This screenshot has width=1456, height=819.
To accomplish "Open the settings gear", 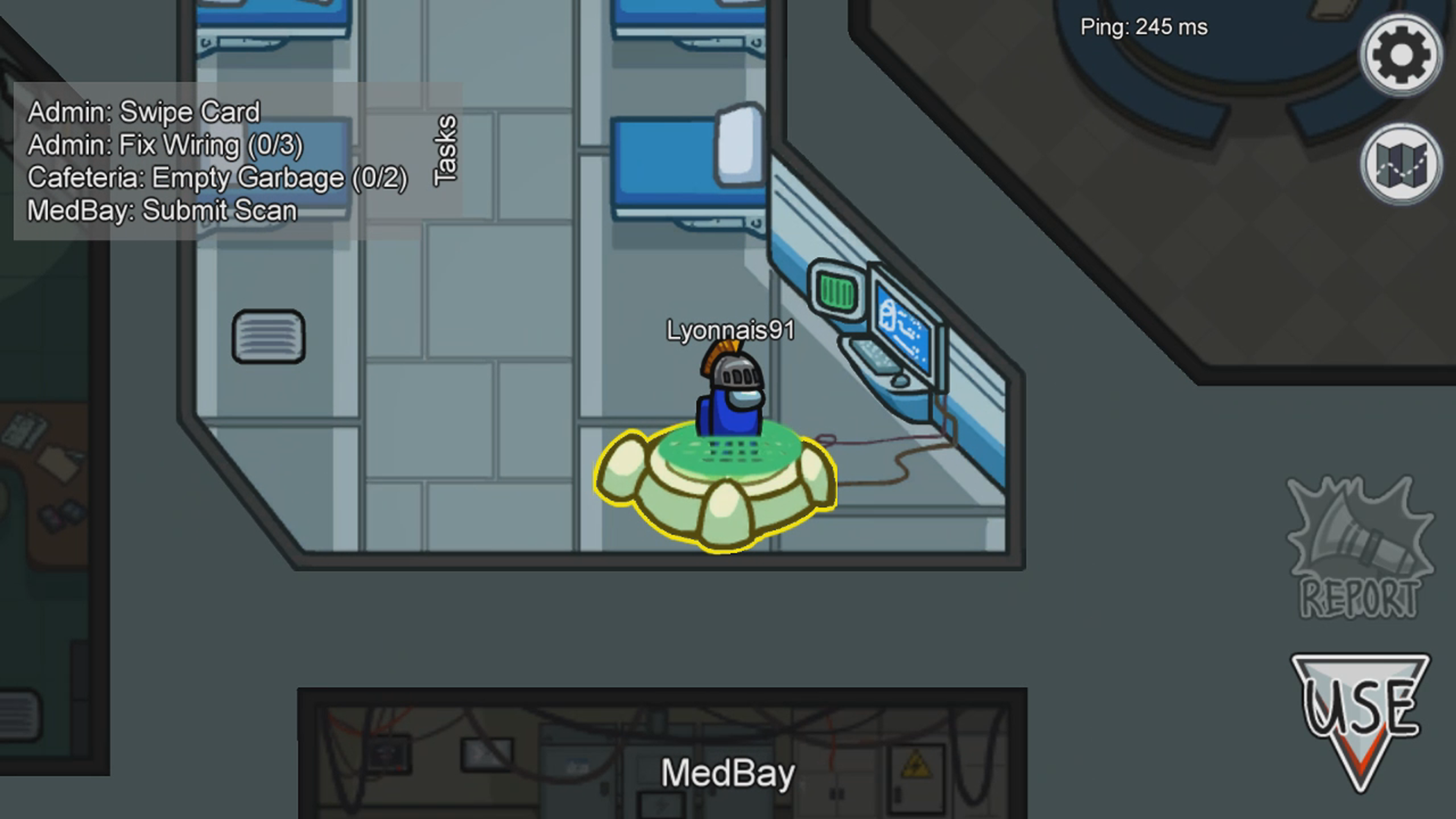I will point(1401,55).
